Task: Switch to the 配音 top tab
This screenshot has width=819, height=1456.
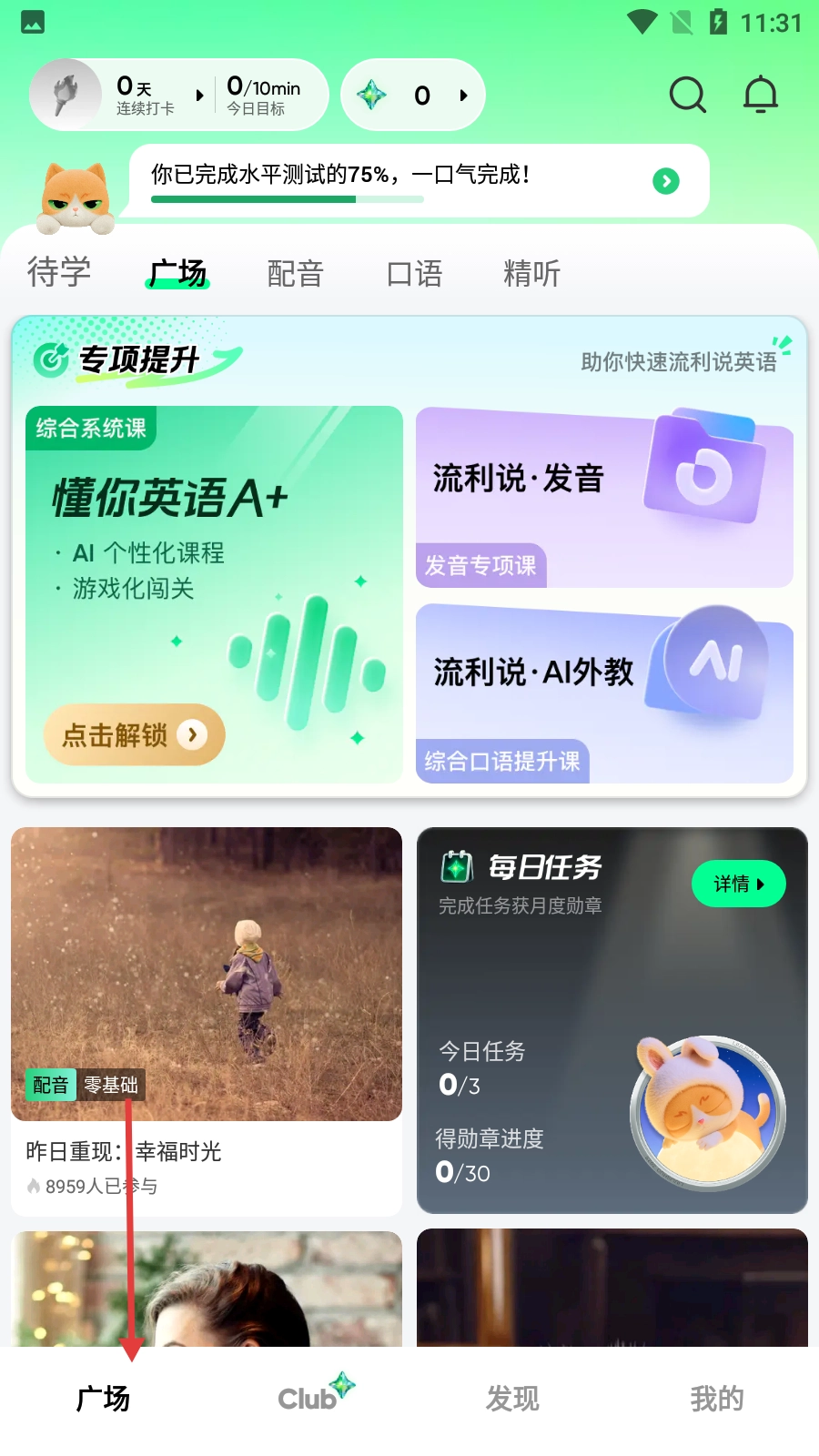Action: click(295, 273)
